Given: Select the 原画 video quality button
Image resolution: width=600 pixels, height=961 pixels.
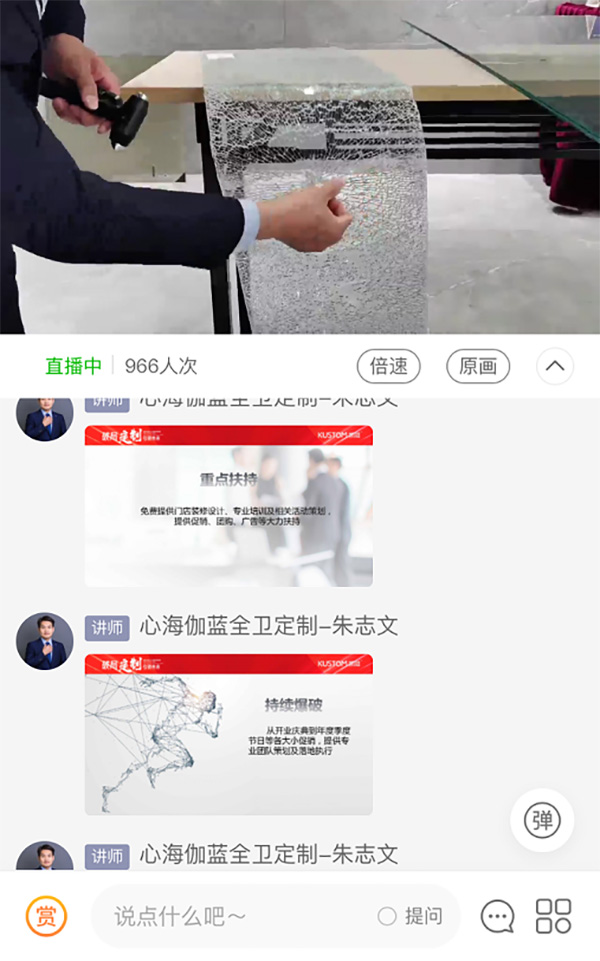Looking at the screenshot, I should [x=478, y=366].
